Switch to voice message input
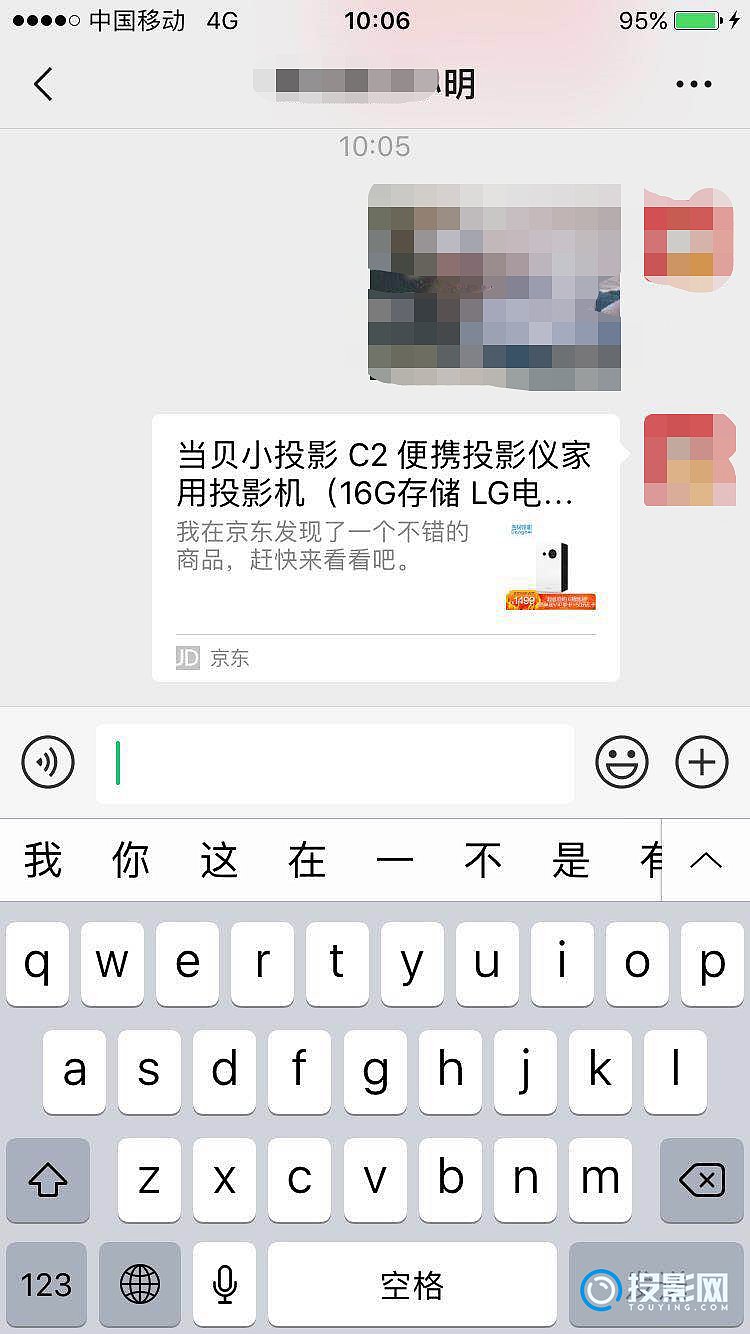750x1334 pixels. pos(48,763)
